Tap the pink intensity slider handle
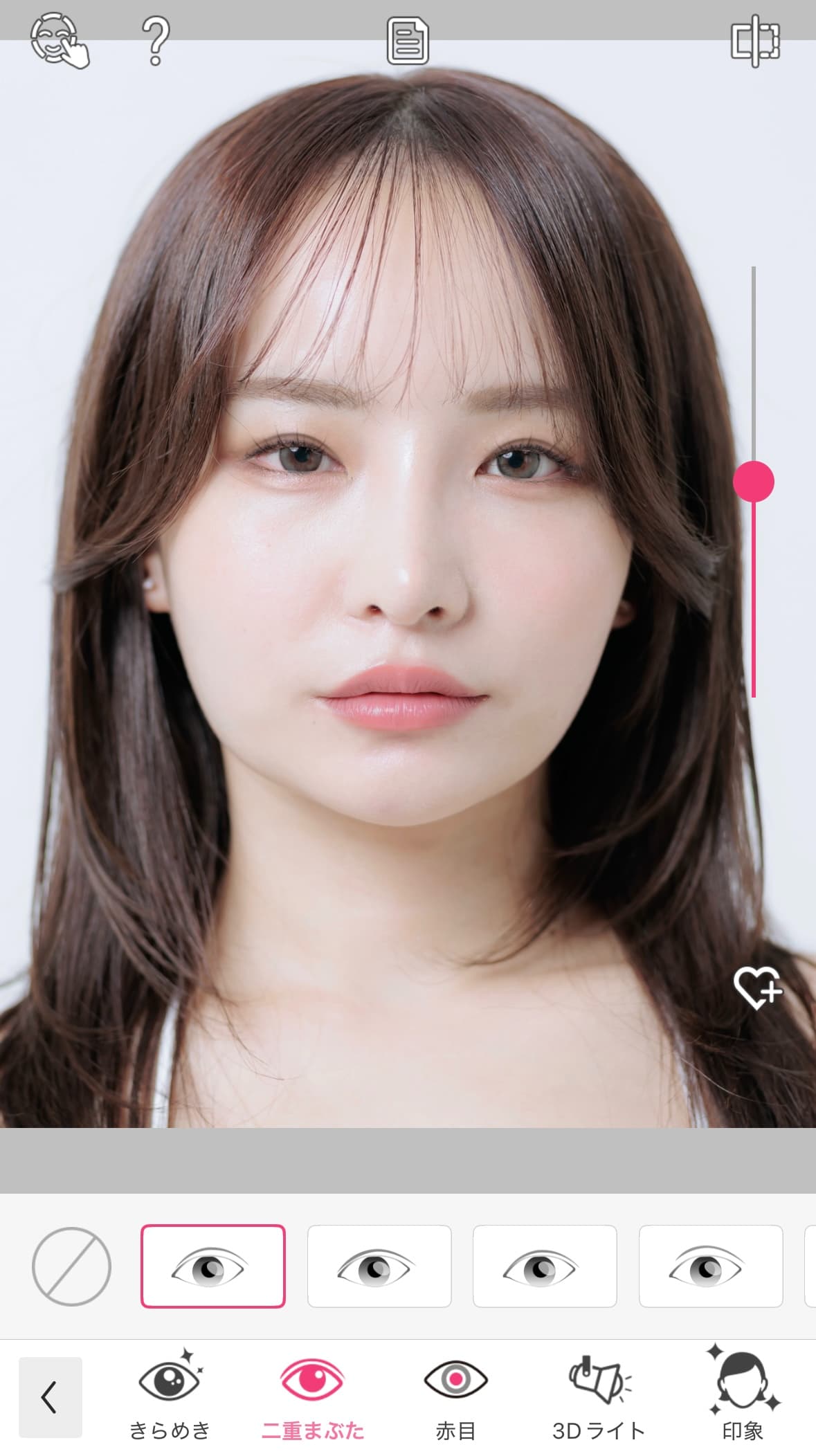 753,481
